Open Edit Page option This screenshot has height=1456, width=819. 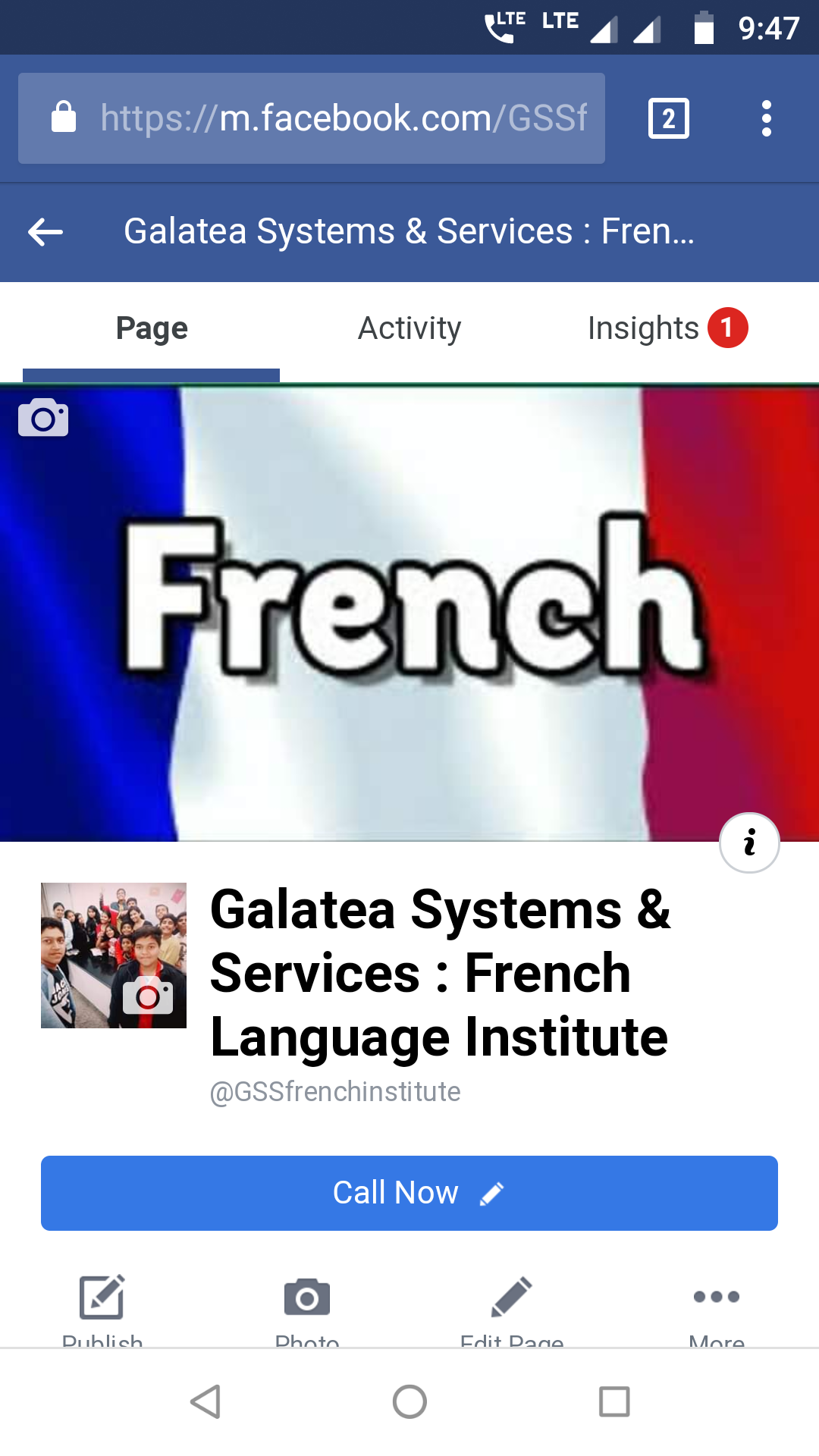click(512, 1304)
